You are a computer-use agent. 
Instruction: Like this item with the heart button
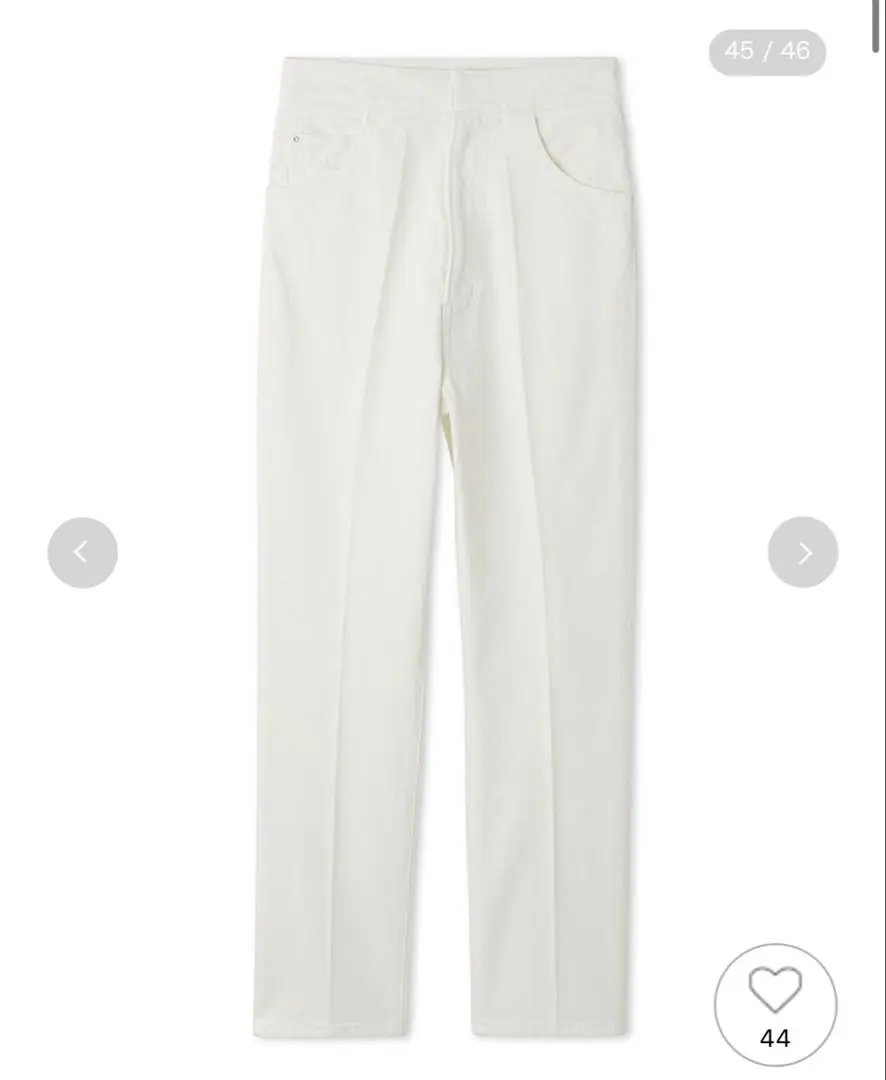[x=775, y=1003]
